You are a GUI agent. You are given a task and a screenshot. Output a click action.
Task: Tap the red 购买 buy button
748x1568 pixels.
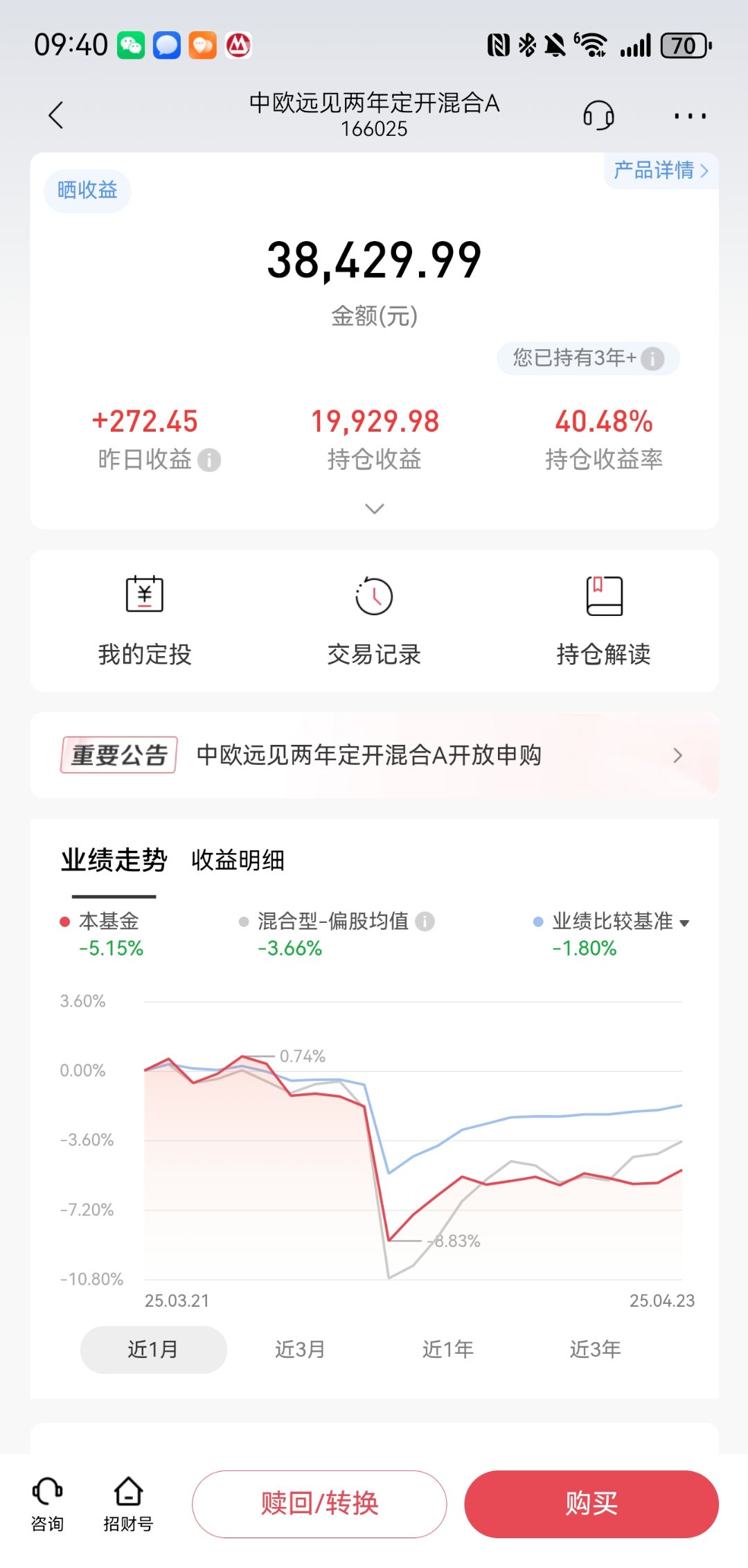591,1504
